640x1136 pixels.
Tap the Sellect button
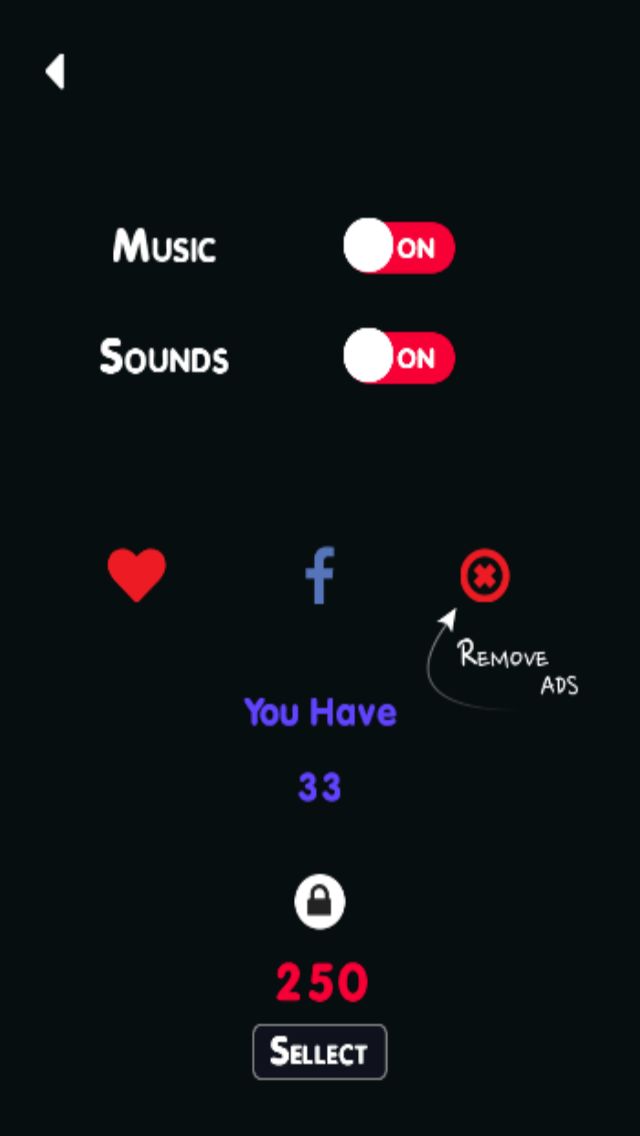click(320, 1052)
